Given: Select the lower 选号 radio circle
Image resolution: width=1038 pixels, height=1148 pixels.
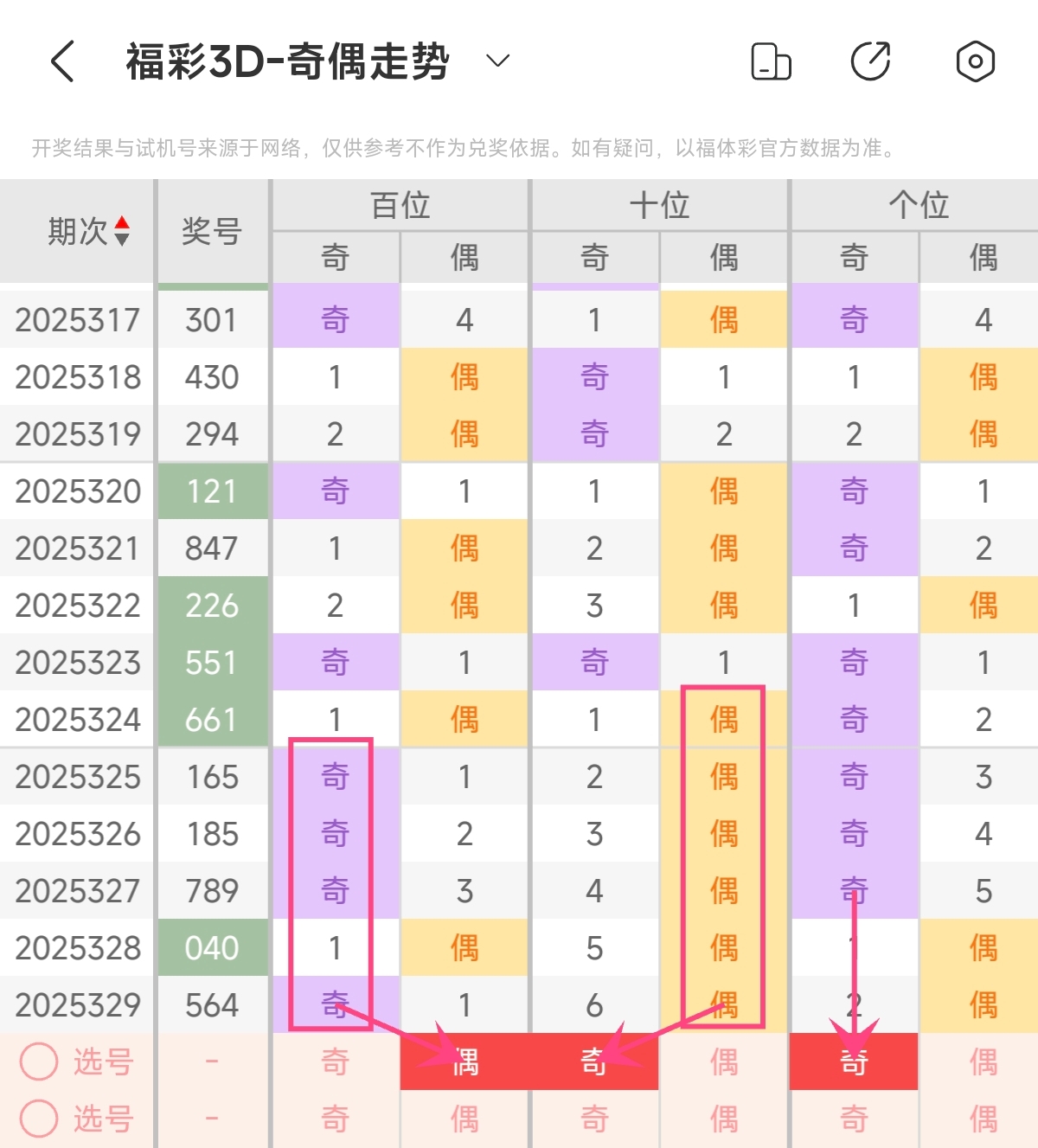Looking at the screenshot, I should pos(39,1119).
